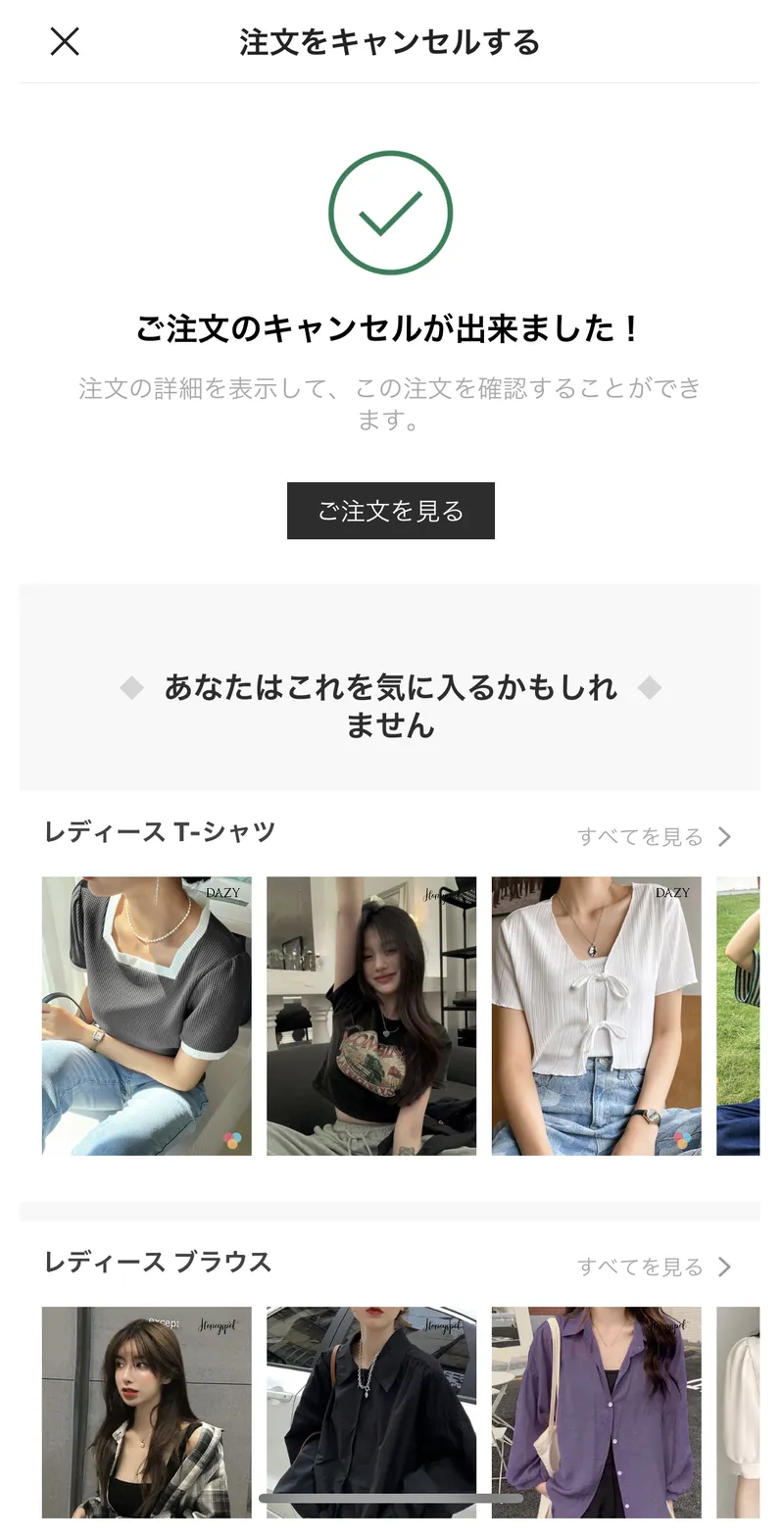Tap the horizontal scrollbar at the bottom
784x1540 pixels.
click(x=391, y=1497)
